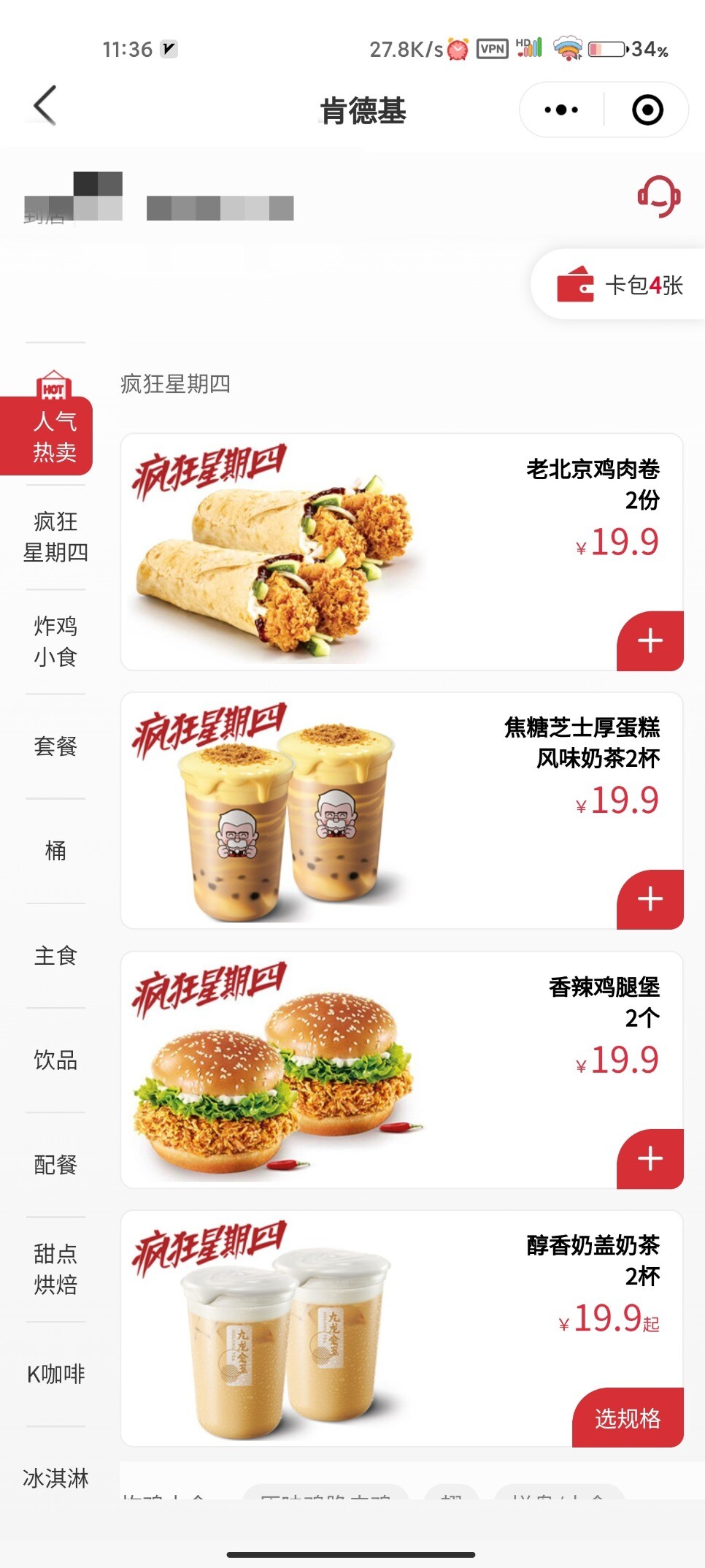Switch to the 疯狂星期四 category
Image resolution: width=705 pixels, height=1568 pixels.
(x=55, y=537)
